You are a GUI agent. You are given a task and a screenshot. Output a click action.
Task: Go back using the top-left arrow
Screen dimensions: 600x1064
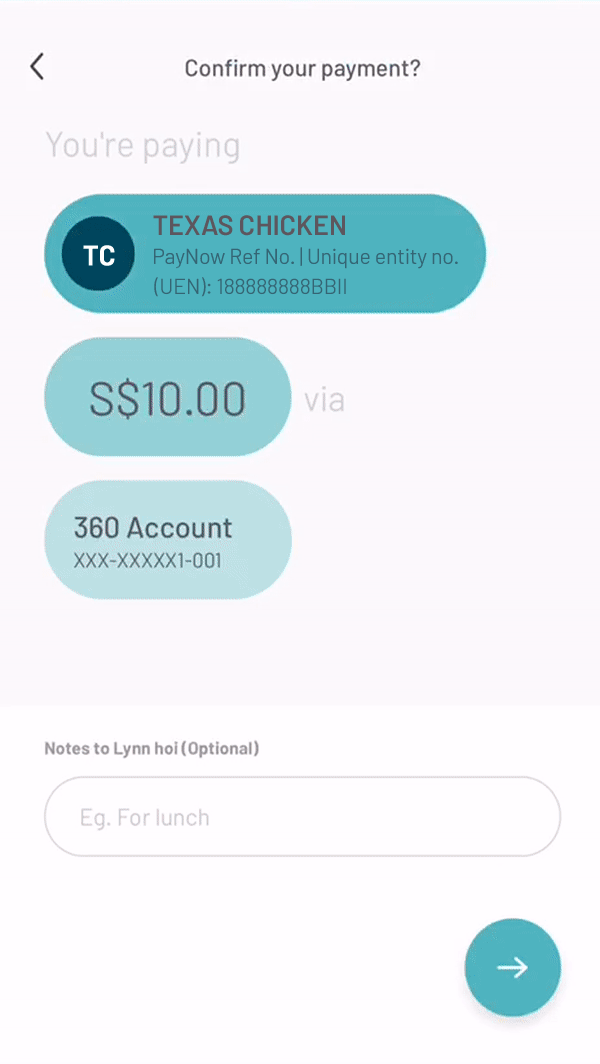pyautogui.click(x=37, y=67)
